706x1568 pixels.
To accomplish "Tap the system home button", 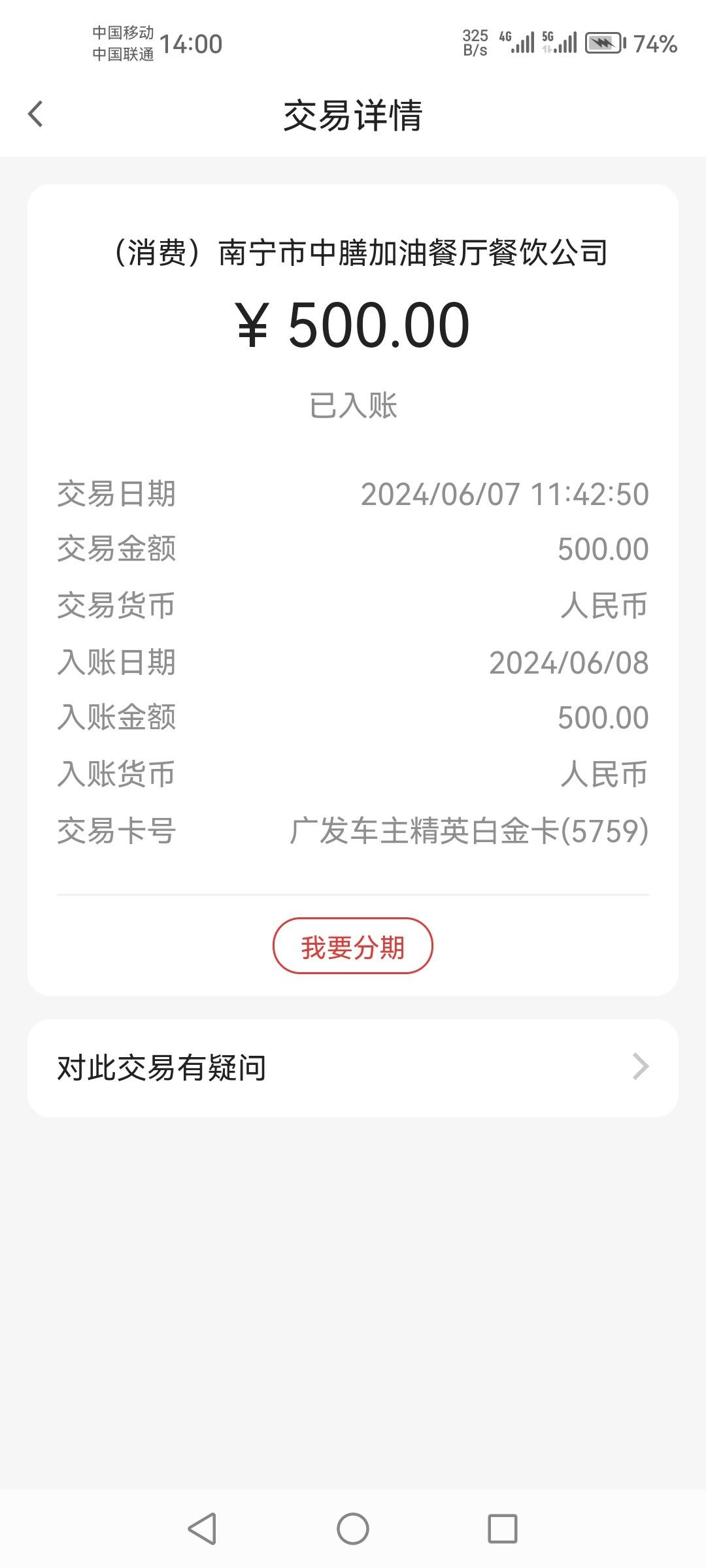I will pyautogui.click(x=353, y=1529).
